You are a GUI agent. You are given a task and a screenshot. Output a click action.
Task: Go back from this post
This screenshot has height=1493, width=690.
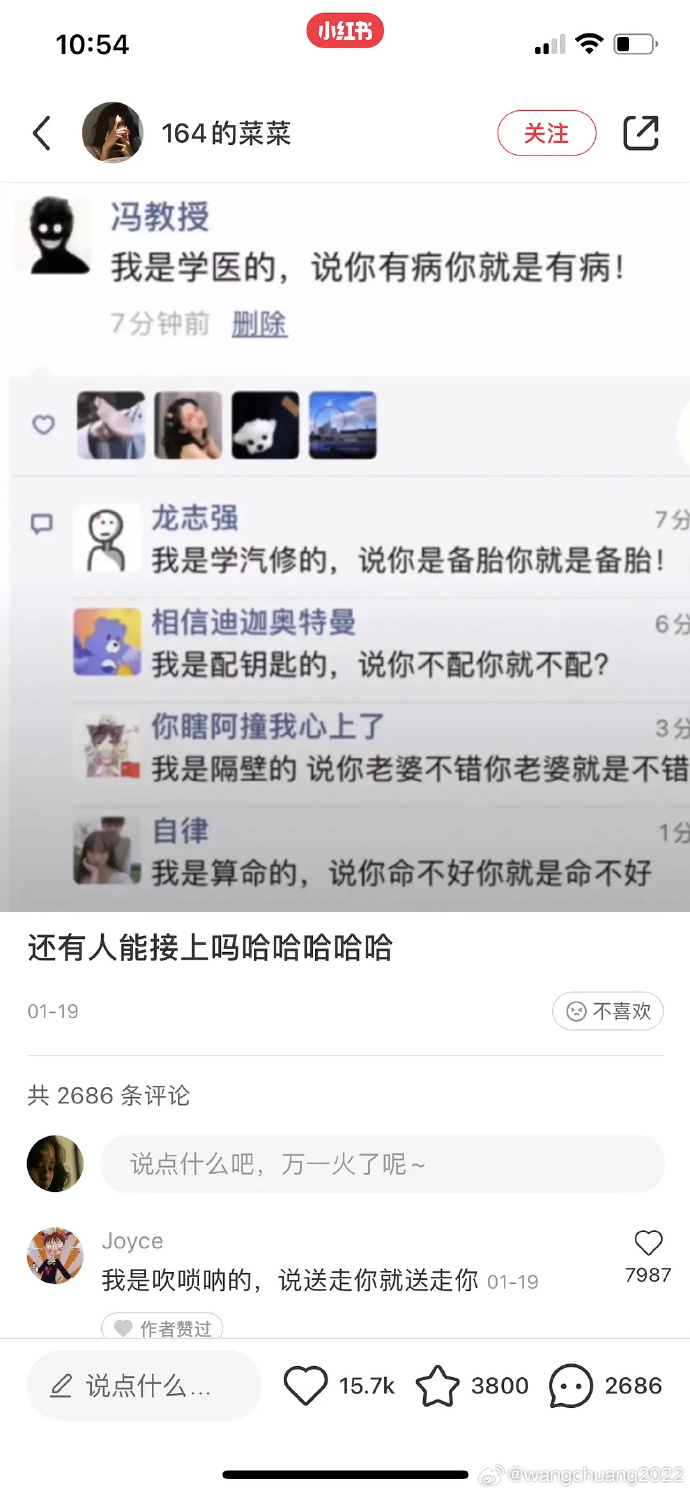coord(42,133)
